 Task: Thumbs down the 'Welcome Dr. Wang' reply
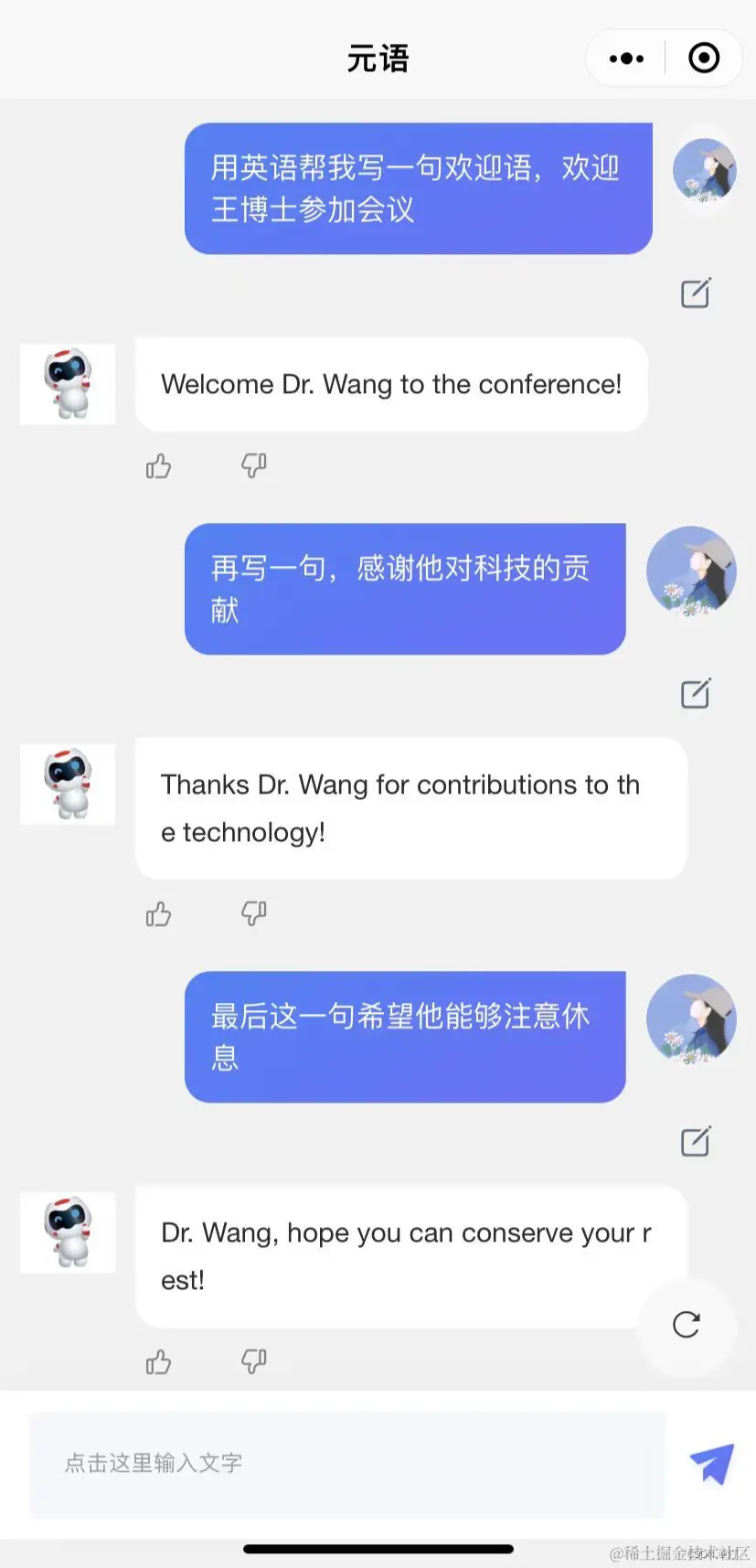click(253, 466)
